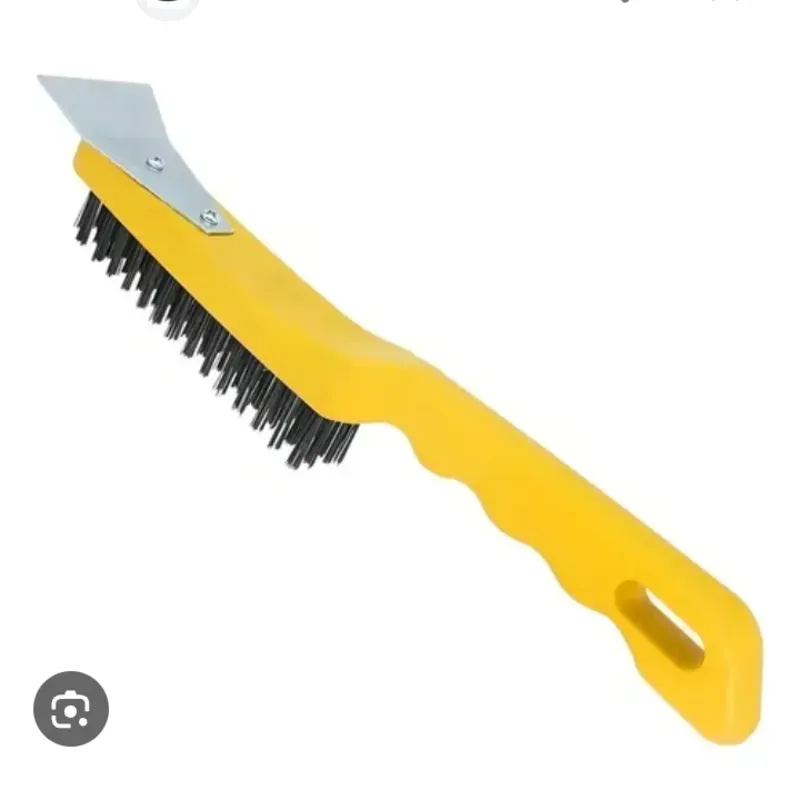Open the yellow wire brush image
The width and height of the screenshot is (800, 800).
[x=400, y=400]
